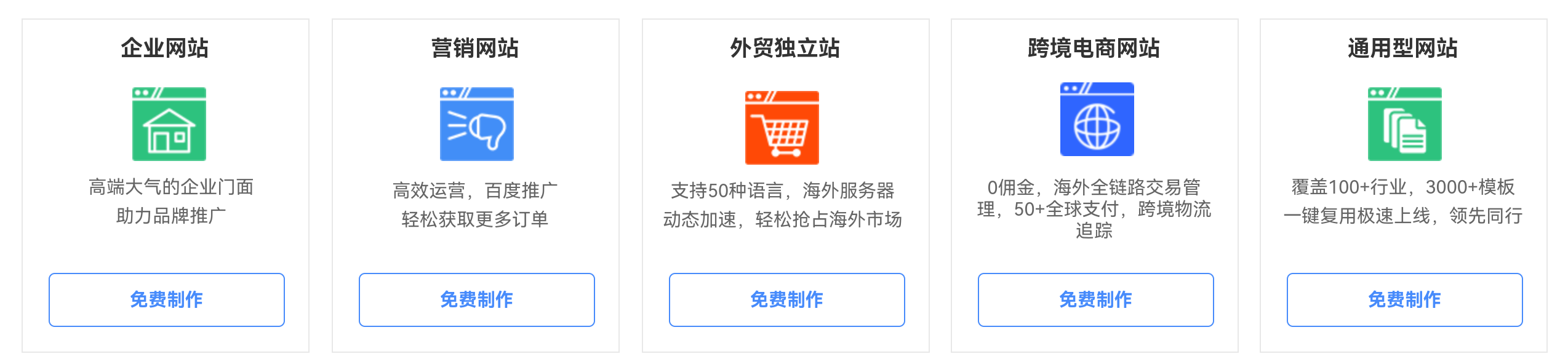Tap 免费制作 under 通用型网站
Screen dimensions: 1568x354
pyautogui.click(x=1404, y=300)
